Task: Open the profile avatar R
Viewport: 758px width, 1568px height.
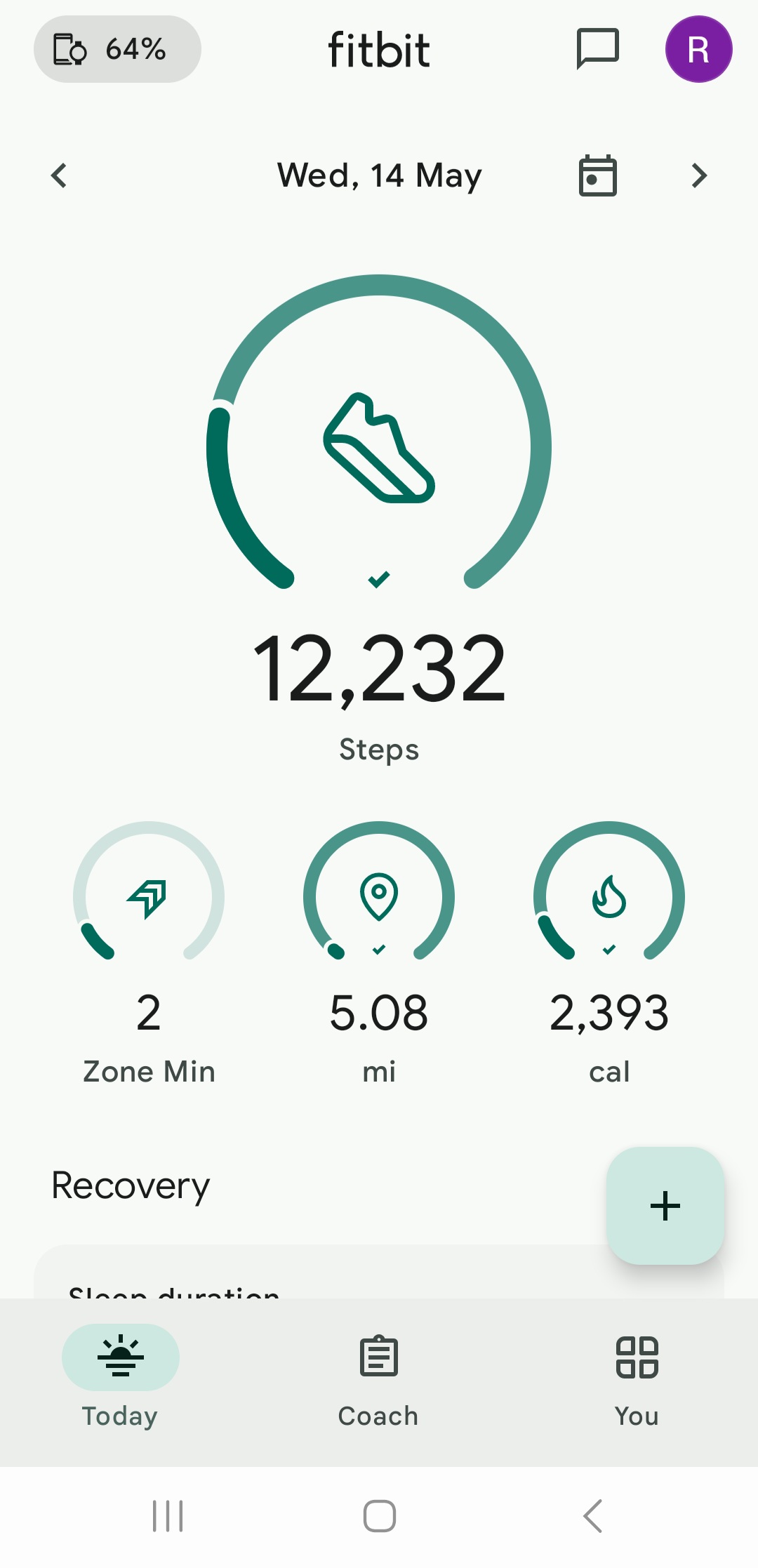Action: click(x=698, y=49)
